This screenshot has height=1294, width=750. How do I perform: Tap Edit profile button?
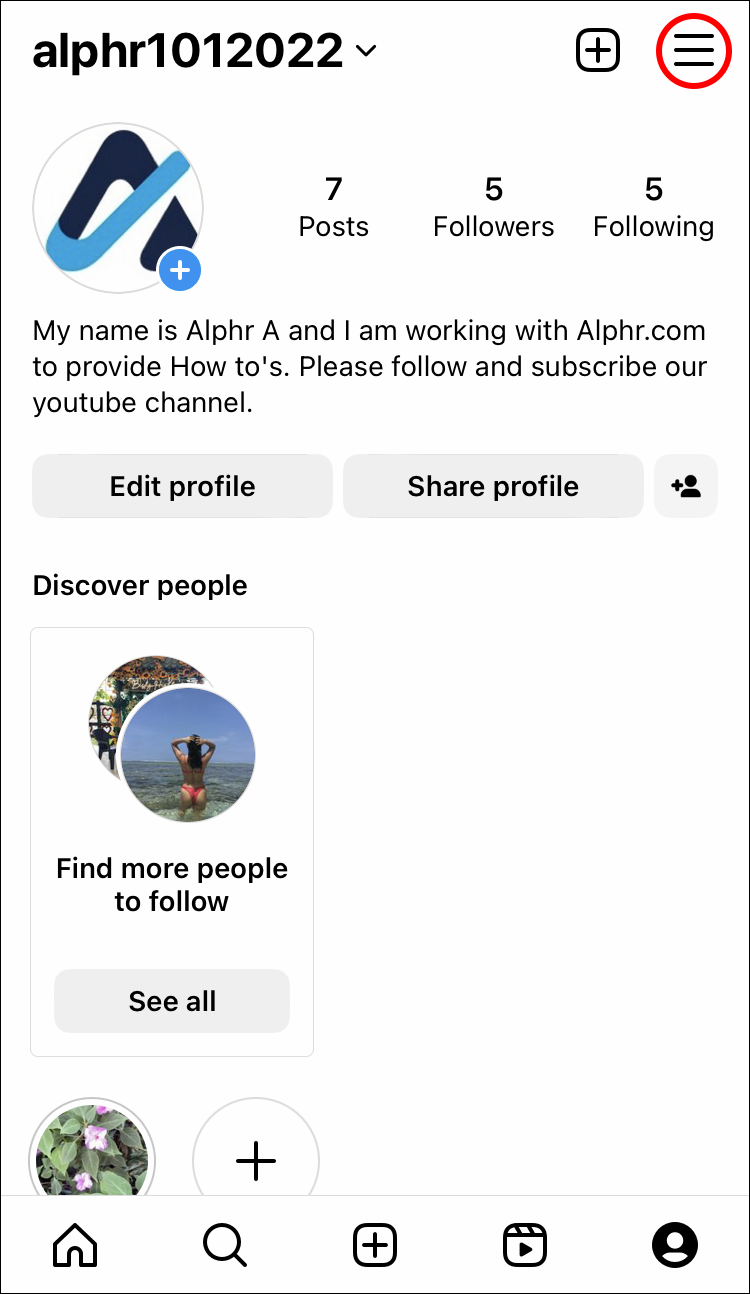point(182,487)
